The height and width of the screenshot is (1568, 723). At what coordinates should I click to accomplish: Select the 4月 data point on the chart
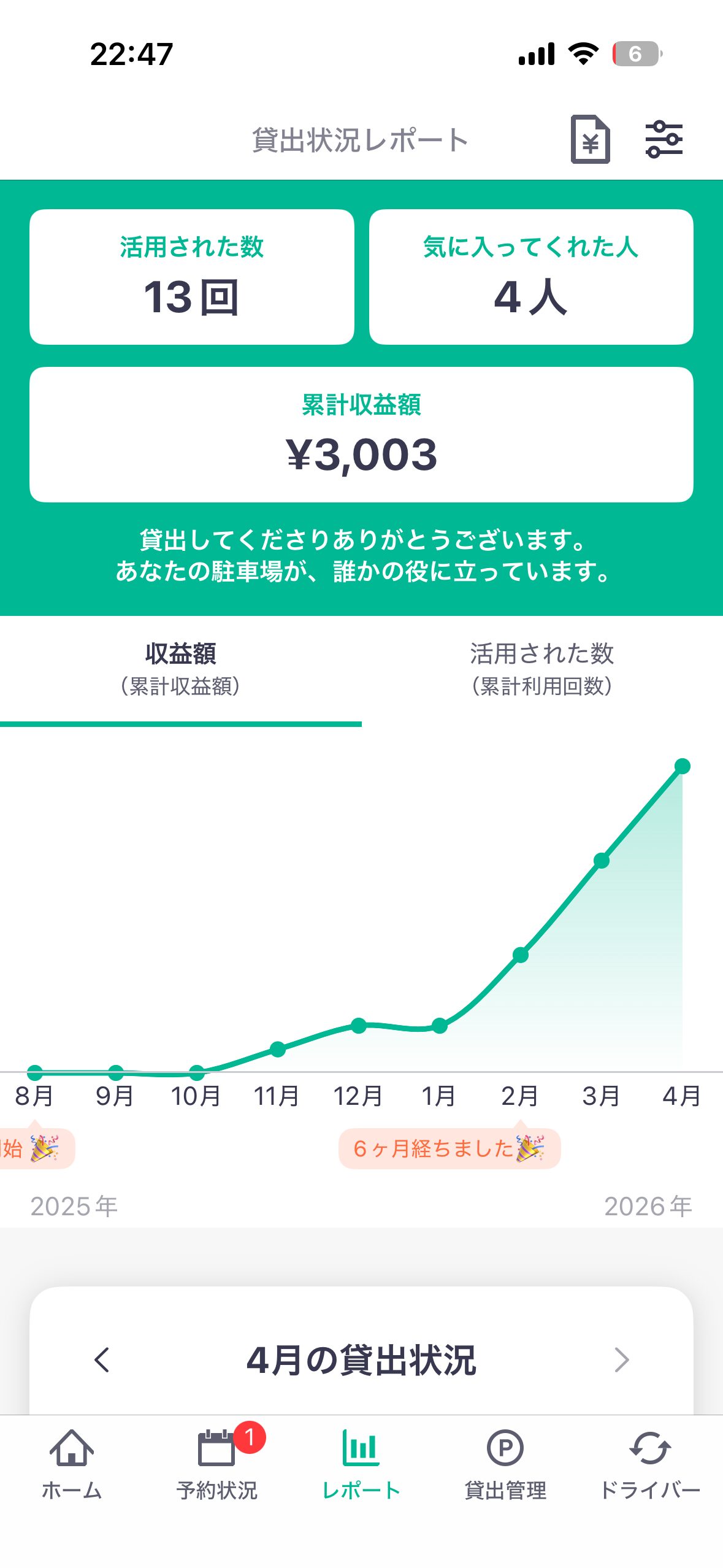682,766
